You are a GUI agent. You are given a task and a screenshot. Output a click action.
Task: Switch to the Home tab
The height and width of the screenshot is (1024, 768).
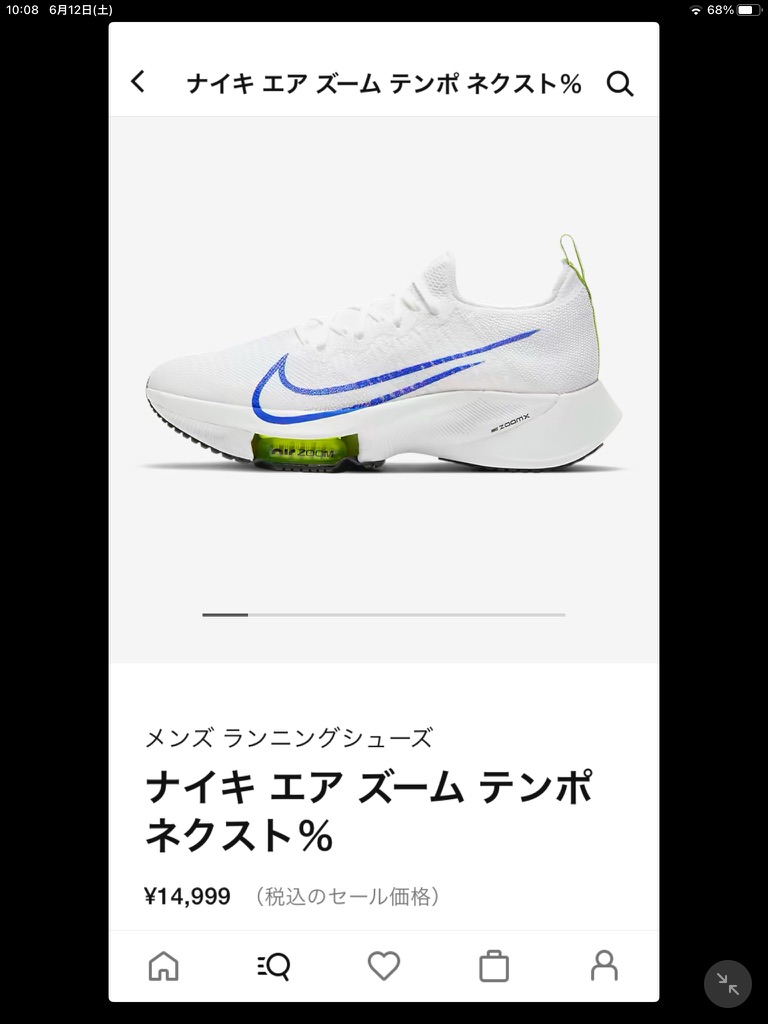click(x=163, y=966)
